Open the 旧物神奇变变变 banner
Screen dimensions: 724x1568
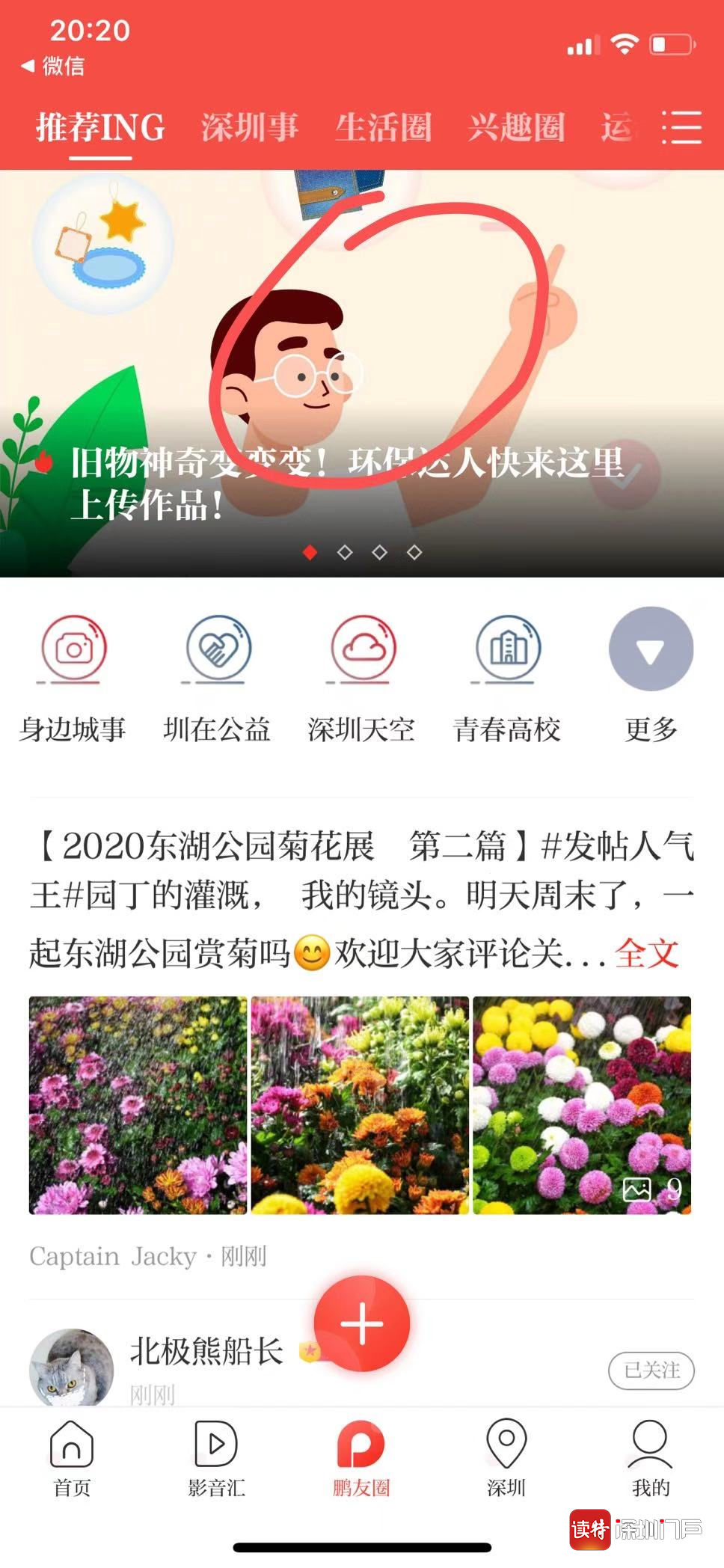point(362,374)
